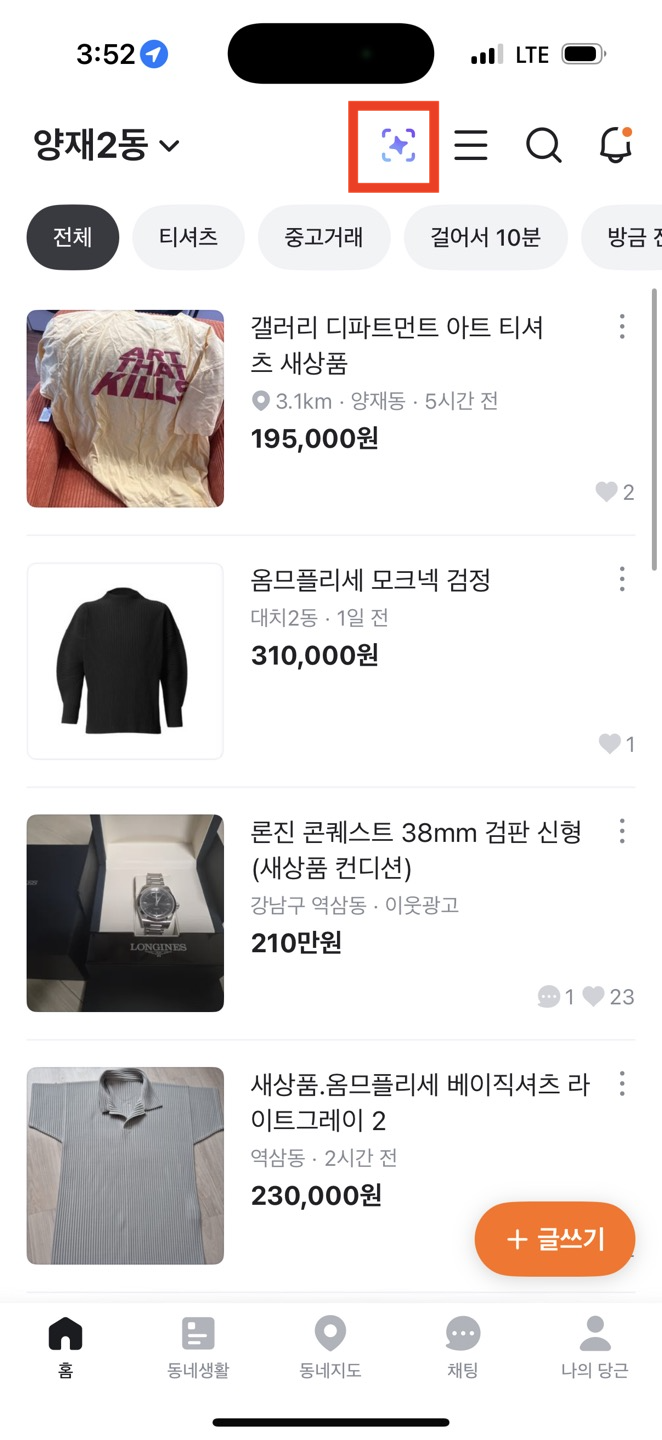The image size is (662, 1440).
Task: Tap the AI sparkle search icon
Action: coord(394,146)
